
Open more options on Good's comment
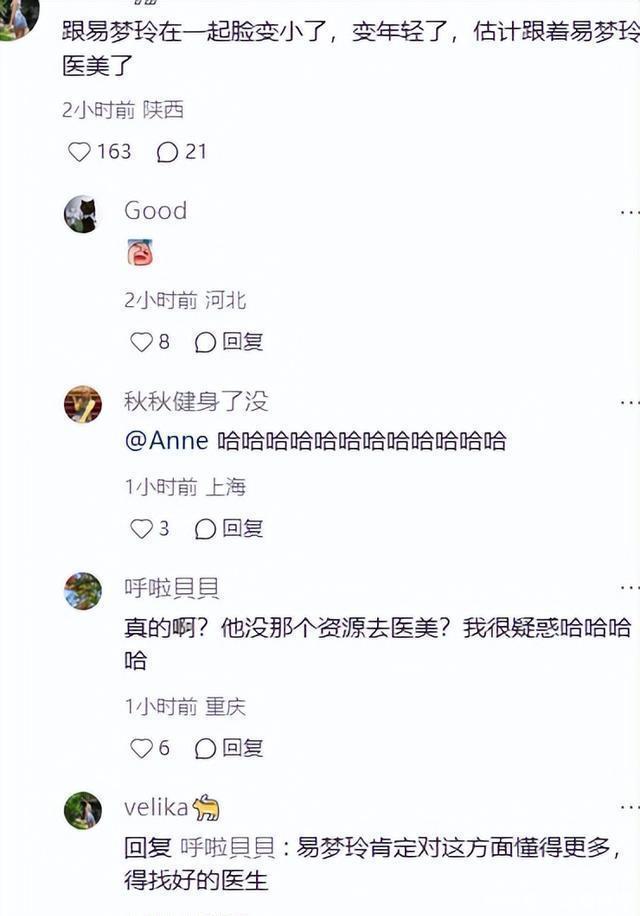(628, 212)
